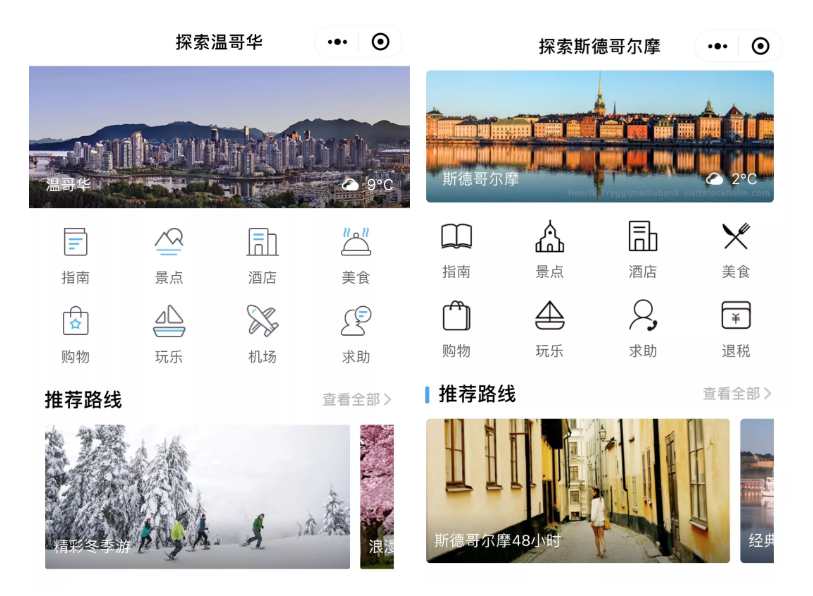Open the 精彩冬季游 route card

[x=197, y=496]
